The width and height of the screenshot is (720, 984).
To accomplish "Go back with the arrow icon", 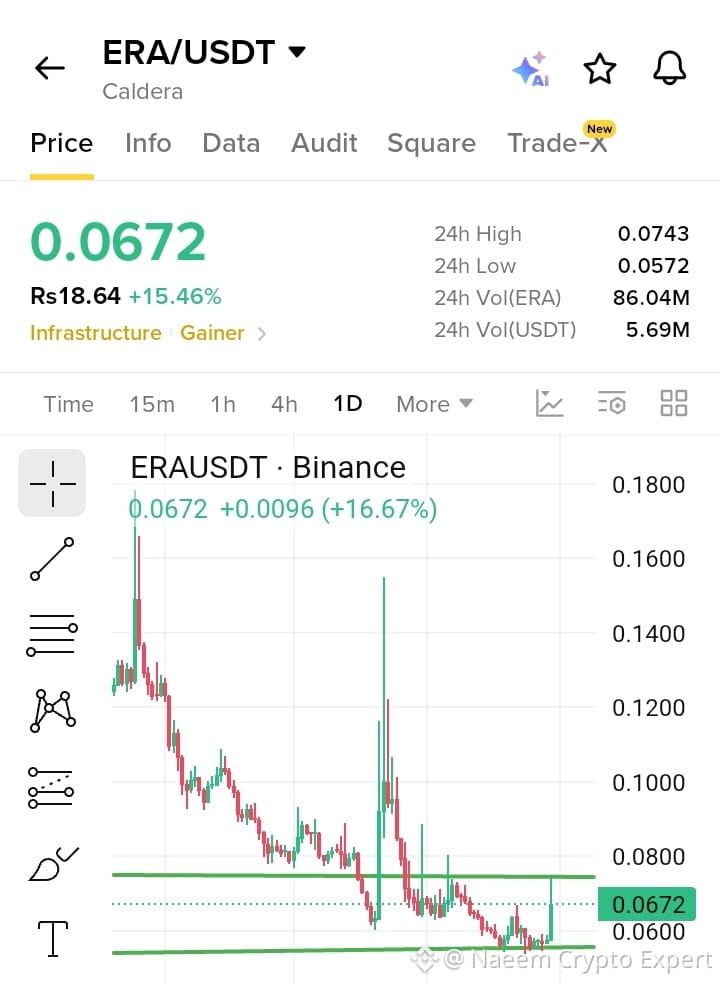I will (x=50, y=68).
